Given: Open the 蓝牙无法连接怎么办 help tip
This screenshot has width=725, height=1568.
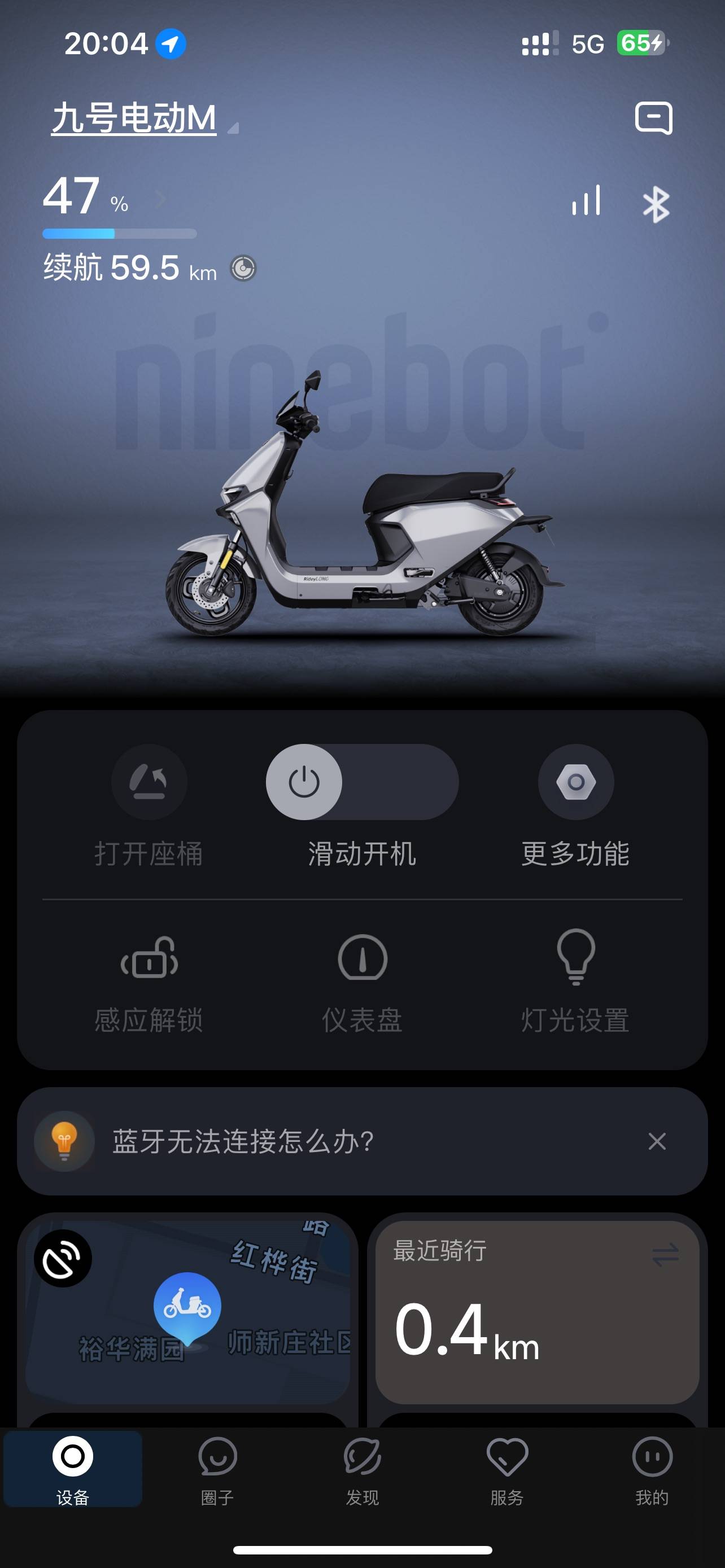Looking at the screenshot, I should (x=243, y=1141).
